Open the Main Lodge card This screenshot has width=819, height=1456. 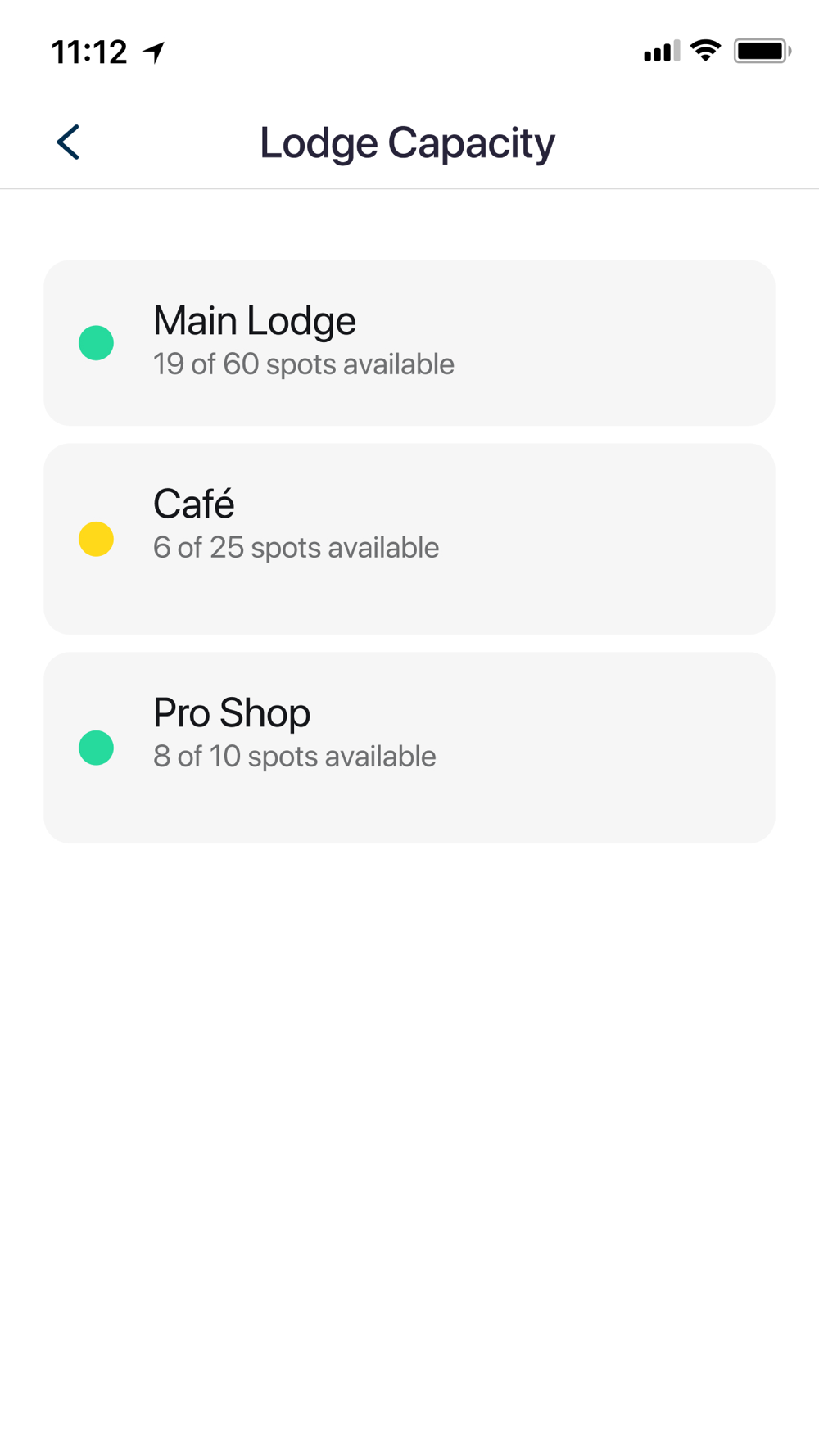409,342
